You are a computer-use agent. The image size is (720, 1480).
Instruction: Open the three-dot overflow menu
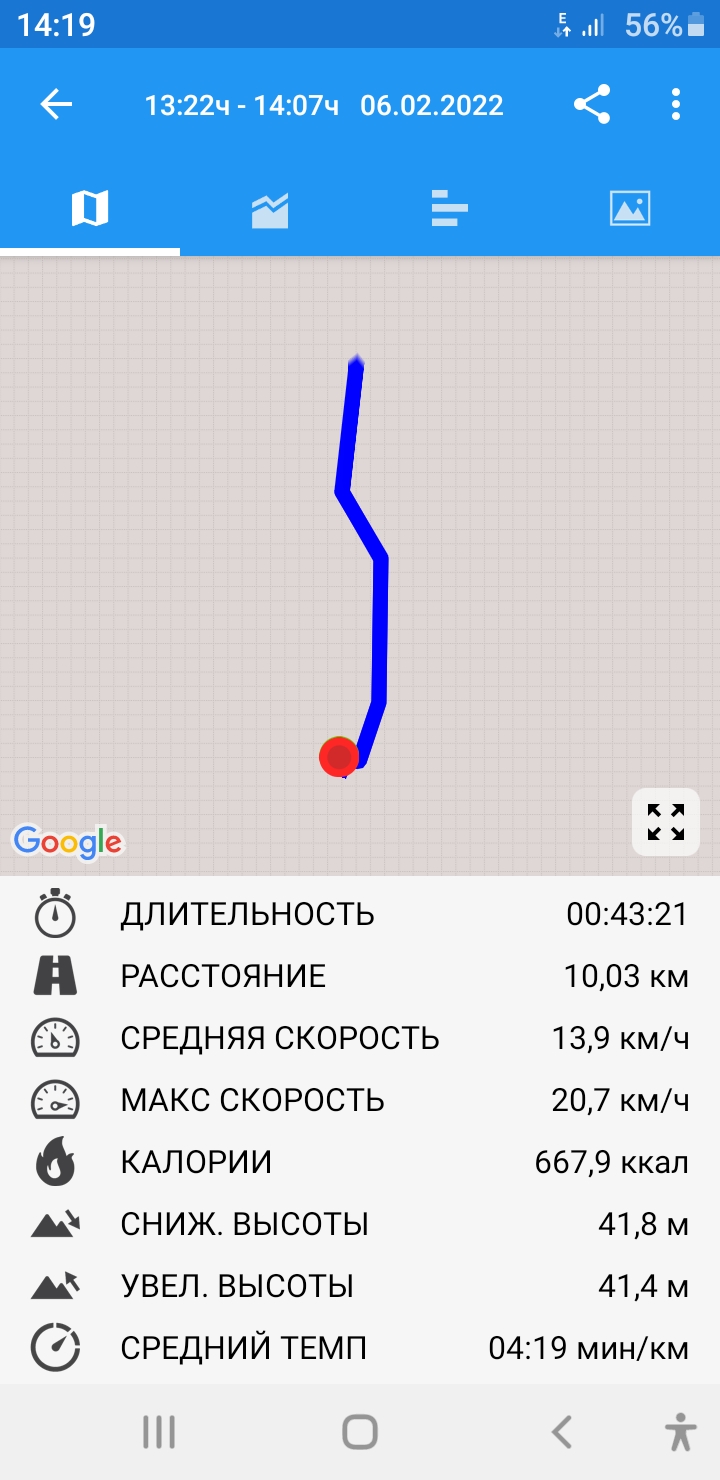point(676,104)
